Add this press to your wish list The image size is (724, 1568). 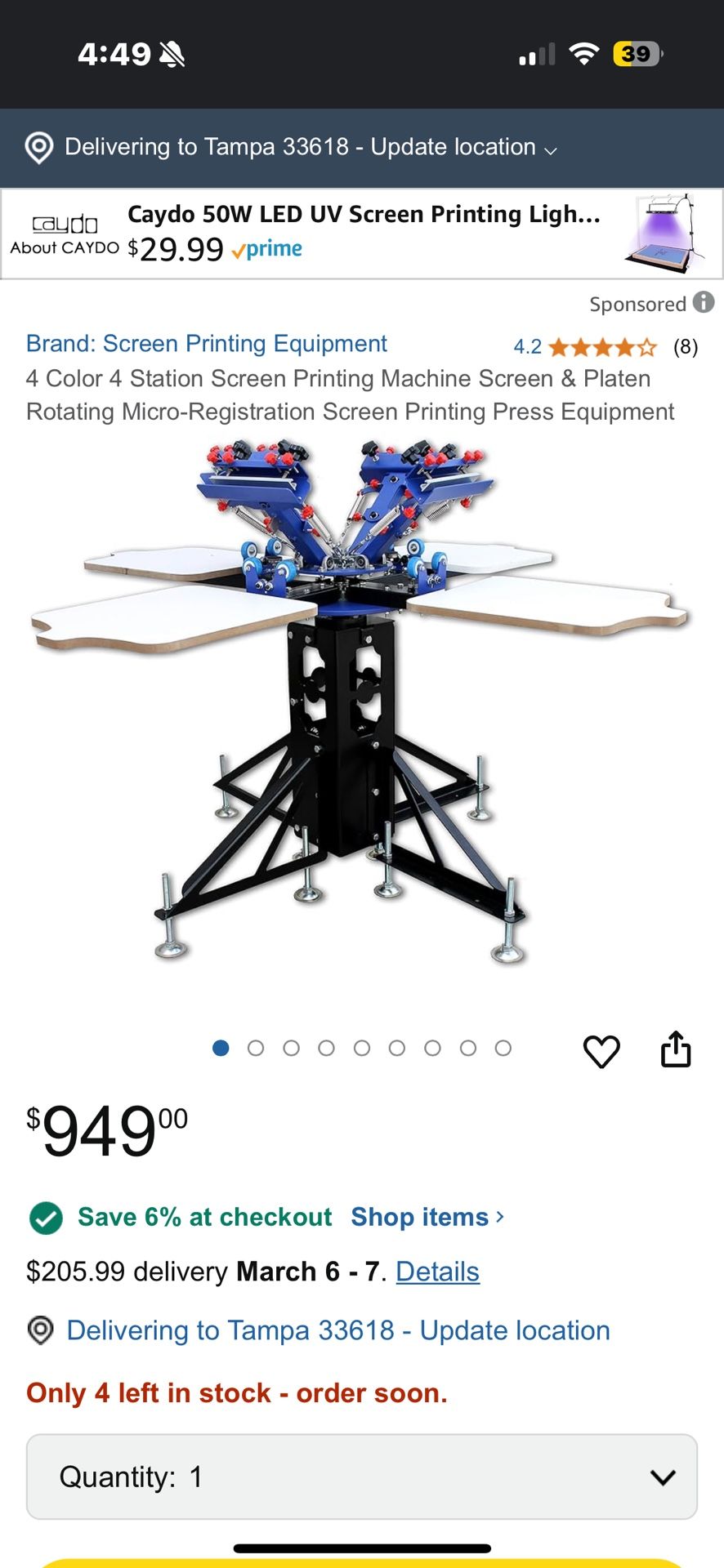[601, 1050]
